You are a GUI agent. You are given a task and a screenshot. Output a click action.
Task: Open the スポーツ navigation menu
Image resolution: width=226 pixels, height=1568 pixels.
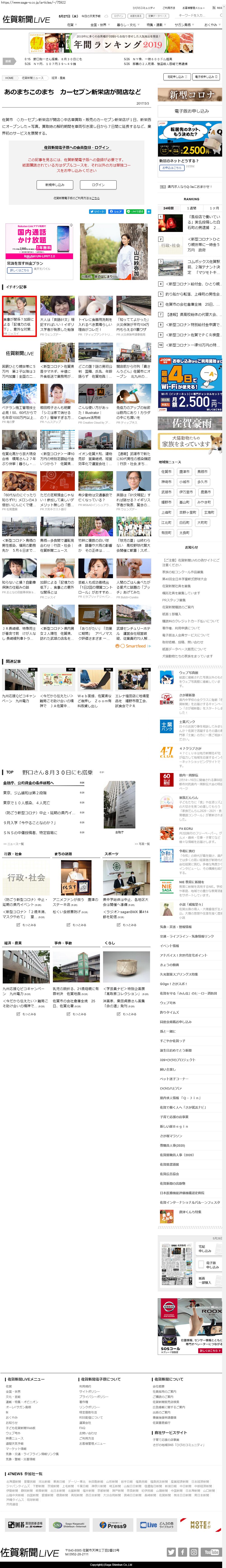pyautogui.click(x=112, y=853)
